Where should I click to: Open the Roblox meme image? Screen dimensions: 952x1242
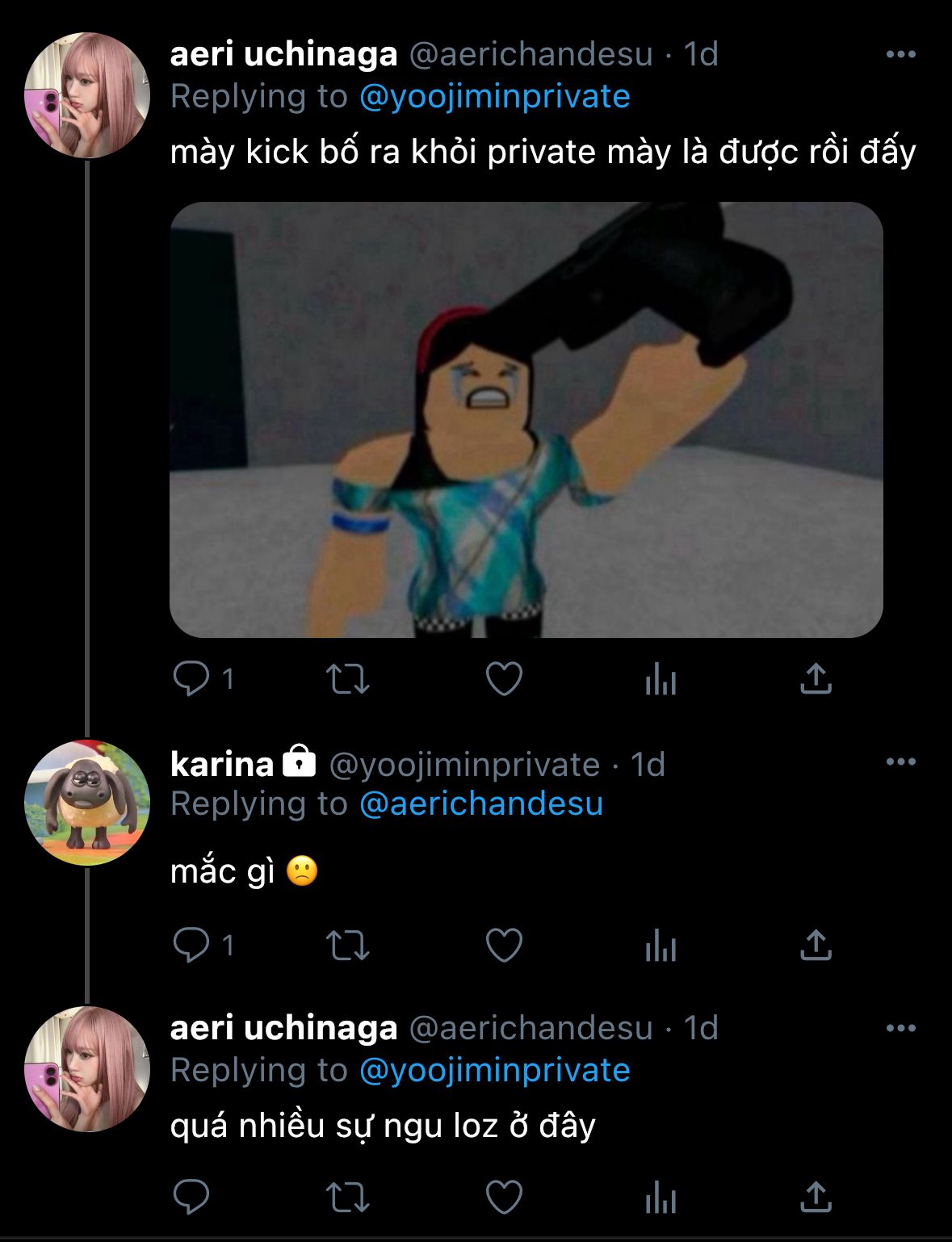[526, 419]
